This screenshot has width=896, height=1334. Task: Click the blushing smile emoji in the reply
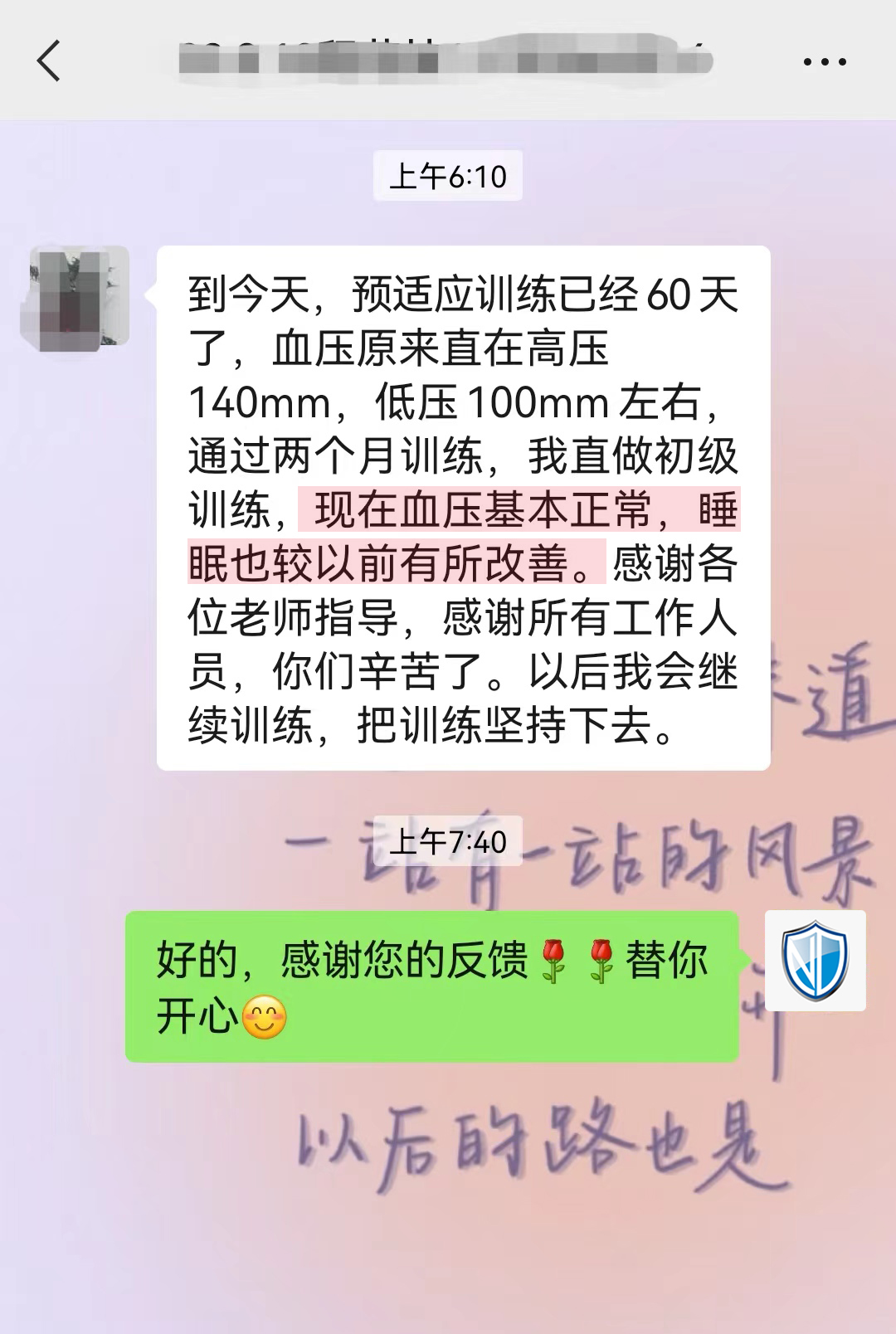[266, 1014]
